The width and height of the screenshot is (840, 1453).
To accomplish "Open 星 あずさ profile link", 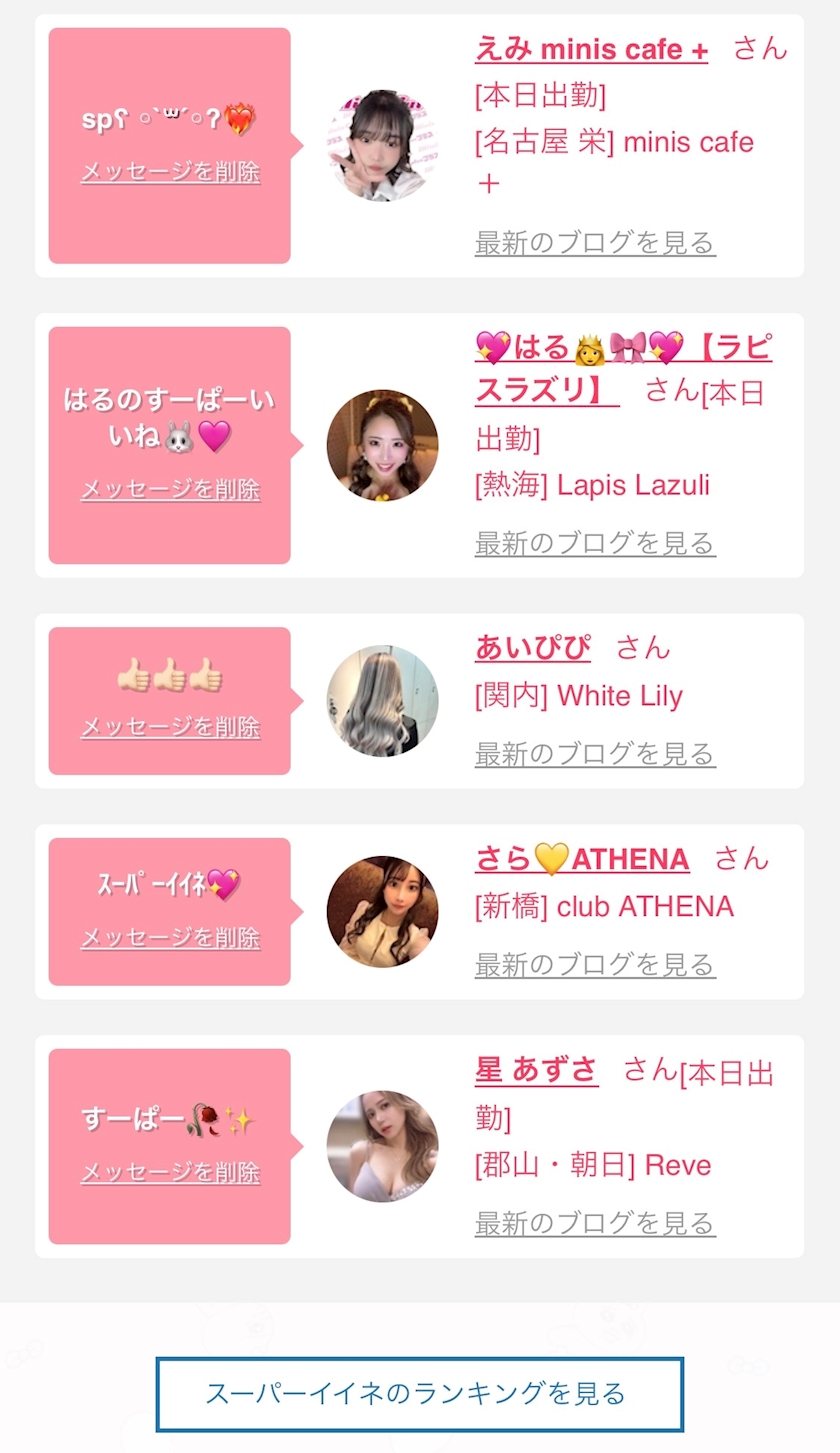I will [536, 1070].
